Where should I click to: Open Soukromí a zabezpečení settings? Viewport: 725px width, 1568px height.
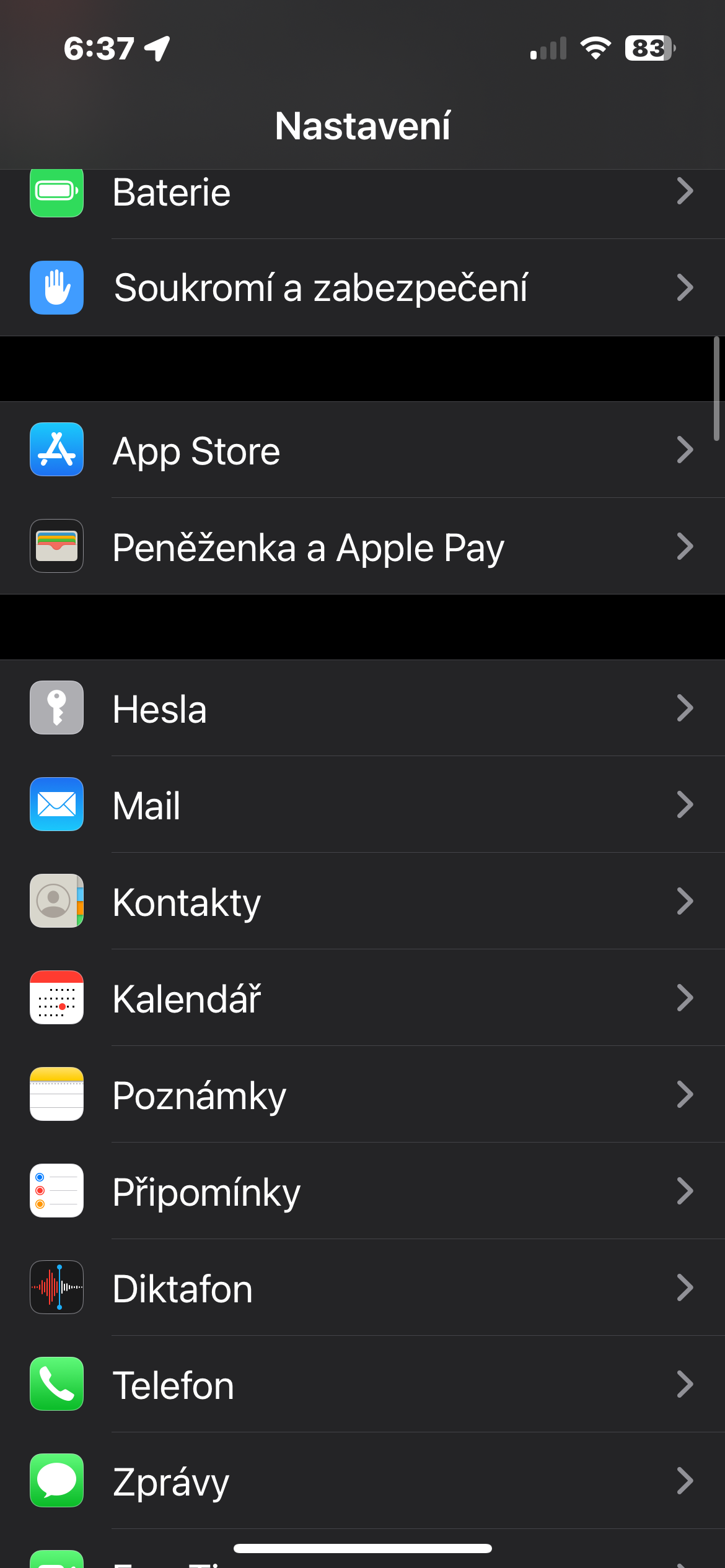click(x=362, y=288)
